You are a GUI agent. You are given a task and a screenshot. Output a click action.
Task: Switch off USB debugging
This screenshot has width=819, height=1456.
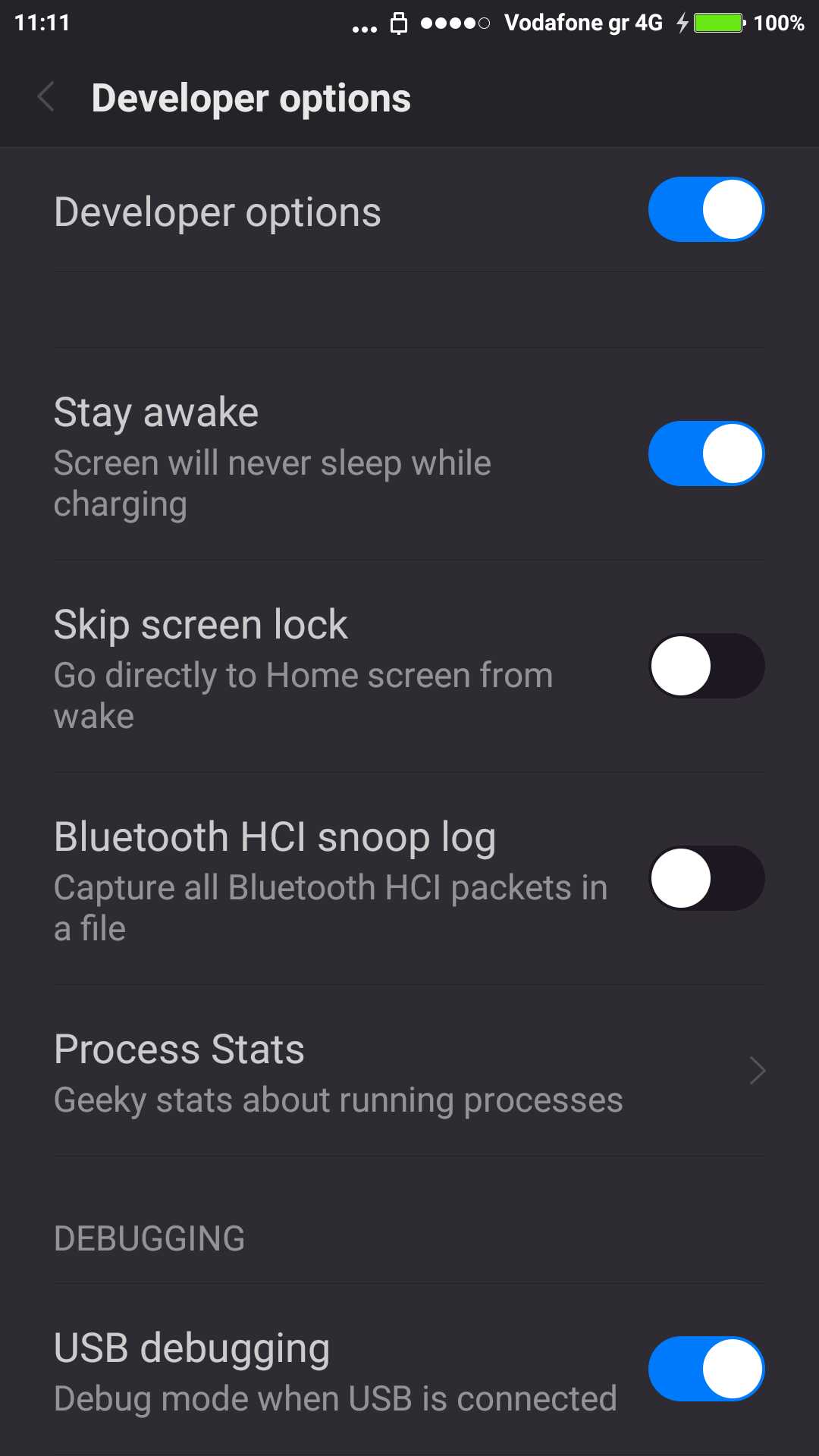coord(705,1369)
